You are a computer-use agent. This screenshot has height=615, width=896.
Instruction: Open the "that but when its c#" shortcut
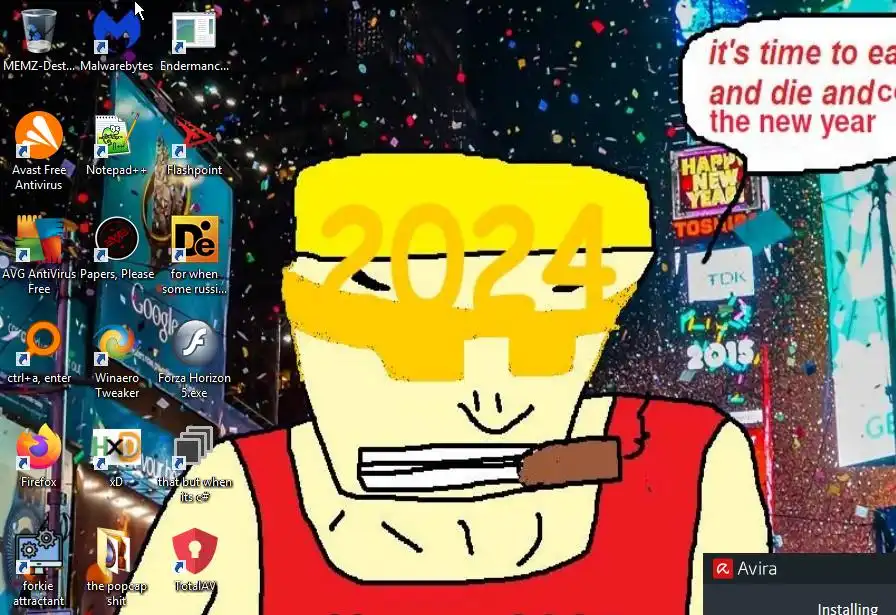pyautogui.click(x=194, y=448)
